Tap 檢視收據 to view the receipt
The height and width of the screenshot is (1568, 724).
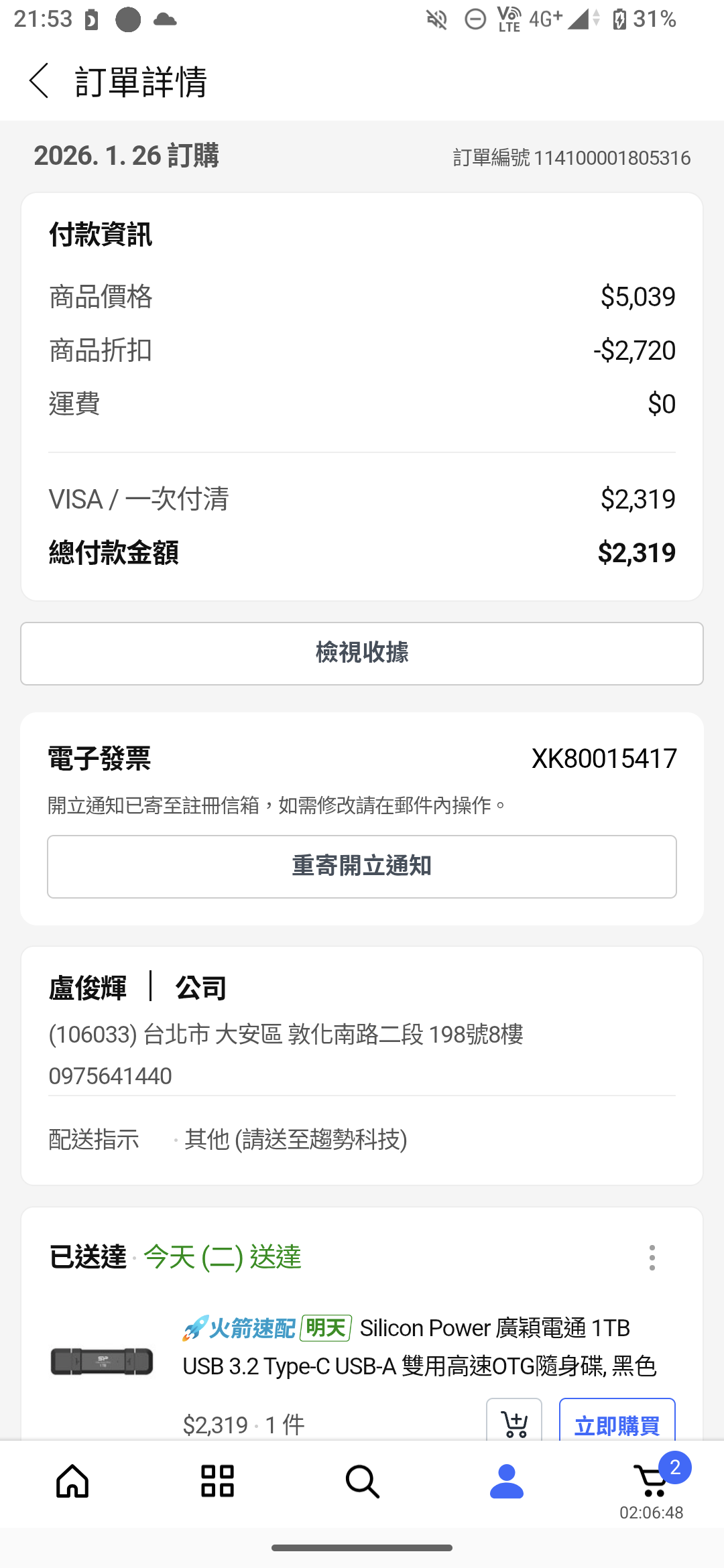pyautogui.click(x=362, y=653)
